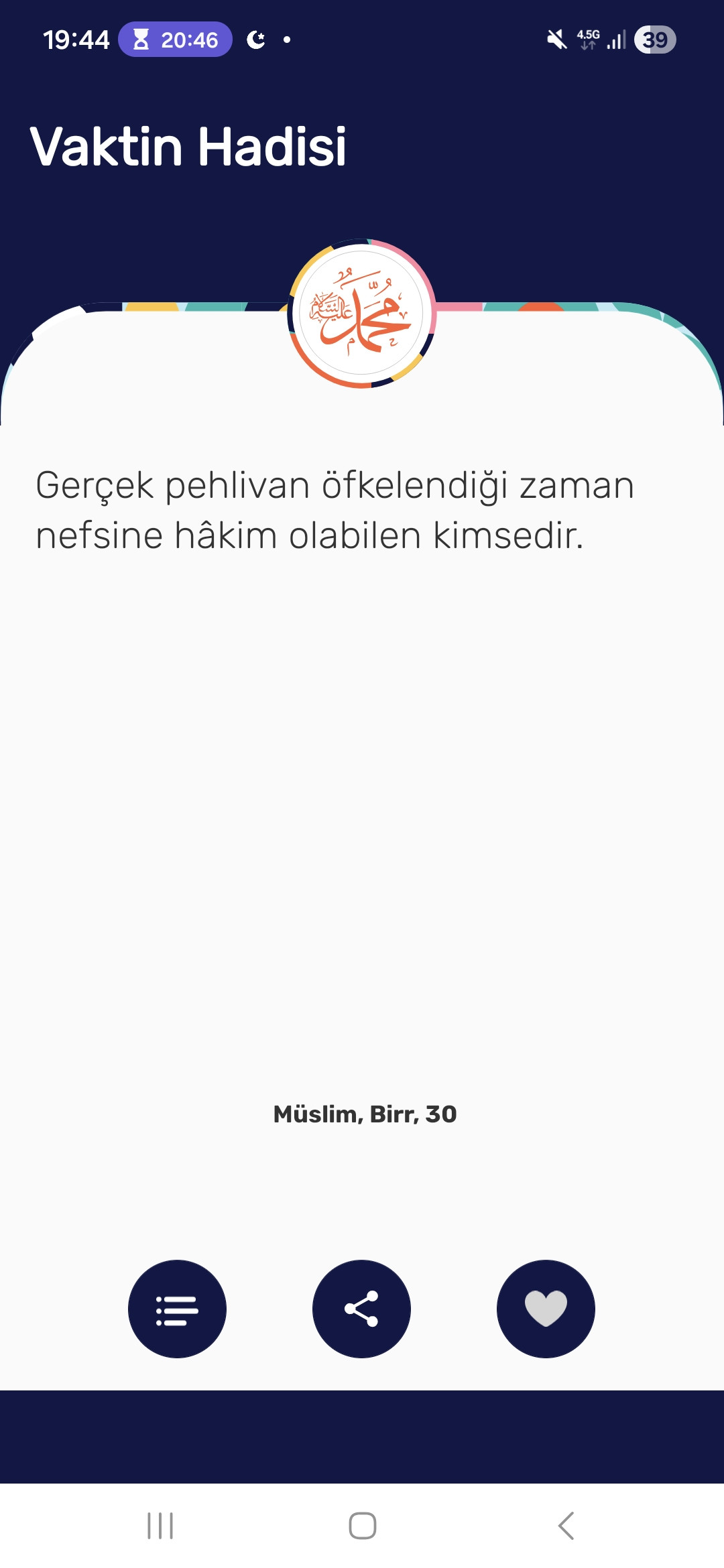
Task: Open the hadith list menu
Action: point(177,1309)
